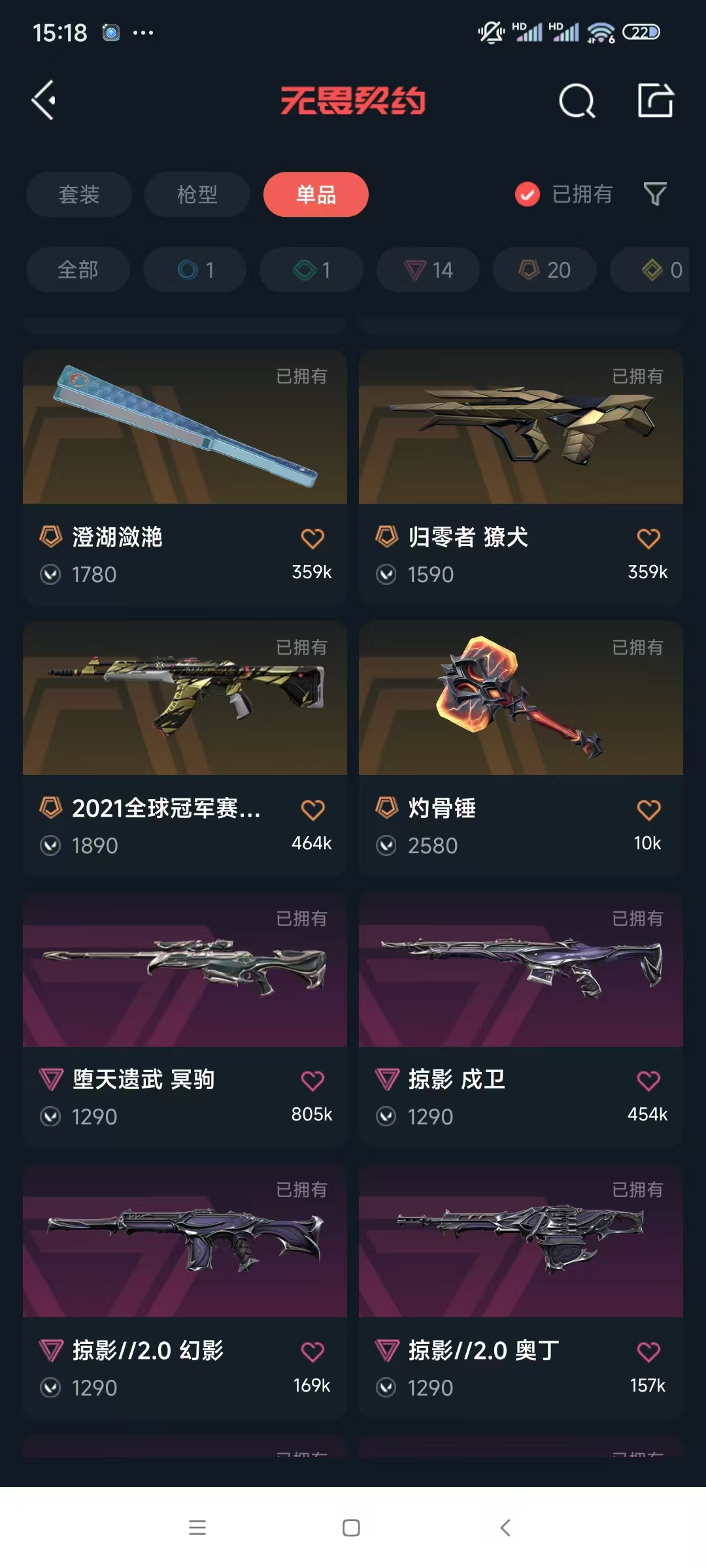
Task: Like the 掠影 戍卫 skin
Action: (648, 1081)
